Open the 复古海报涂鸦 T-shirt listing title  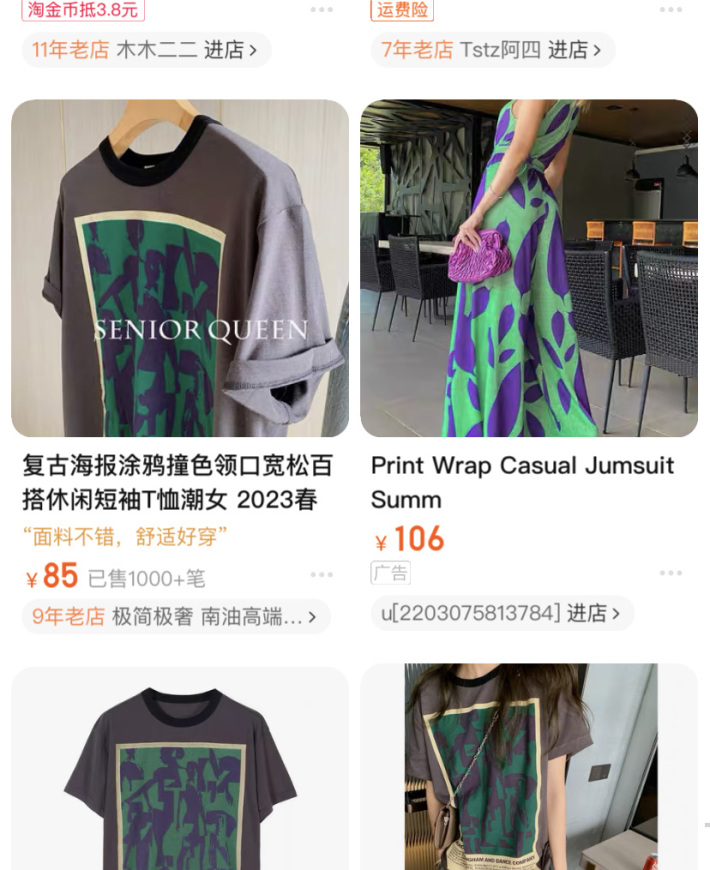(177, 482)
